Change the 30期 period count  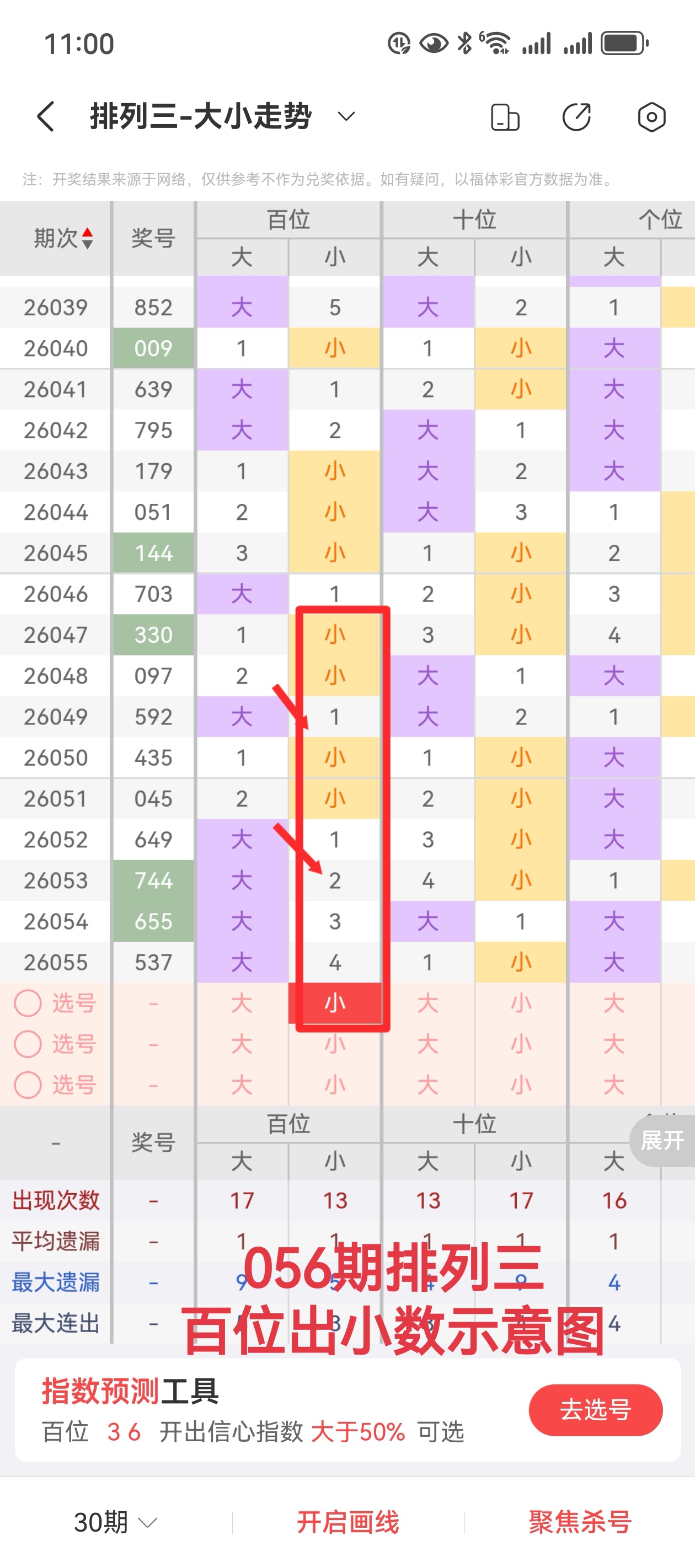pyautogui.click(x=115, y=1522)
